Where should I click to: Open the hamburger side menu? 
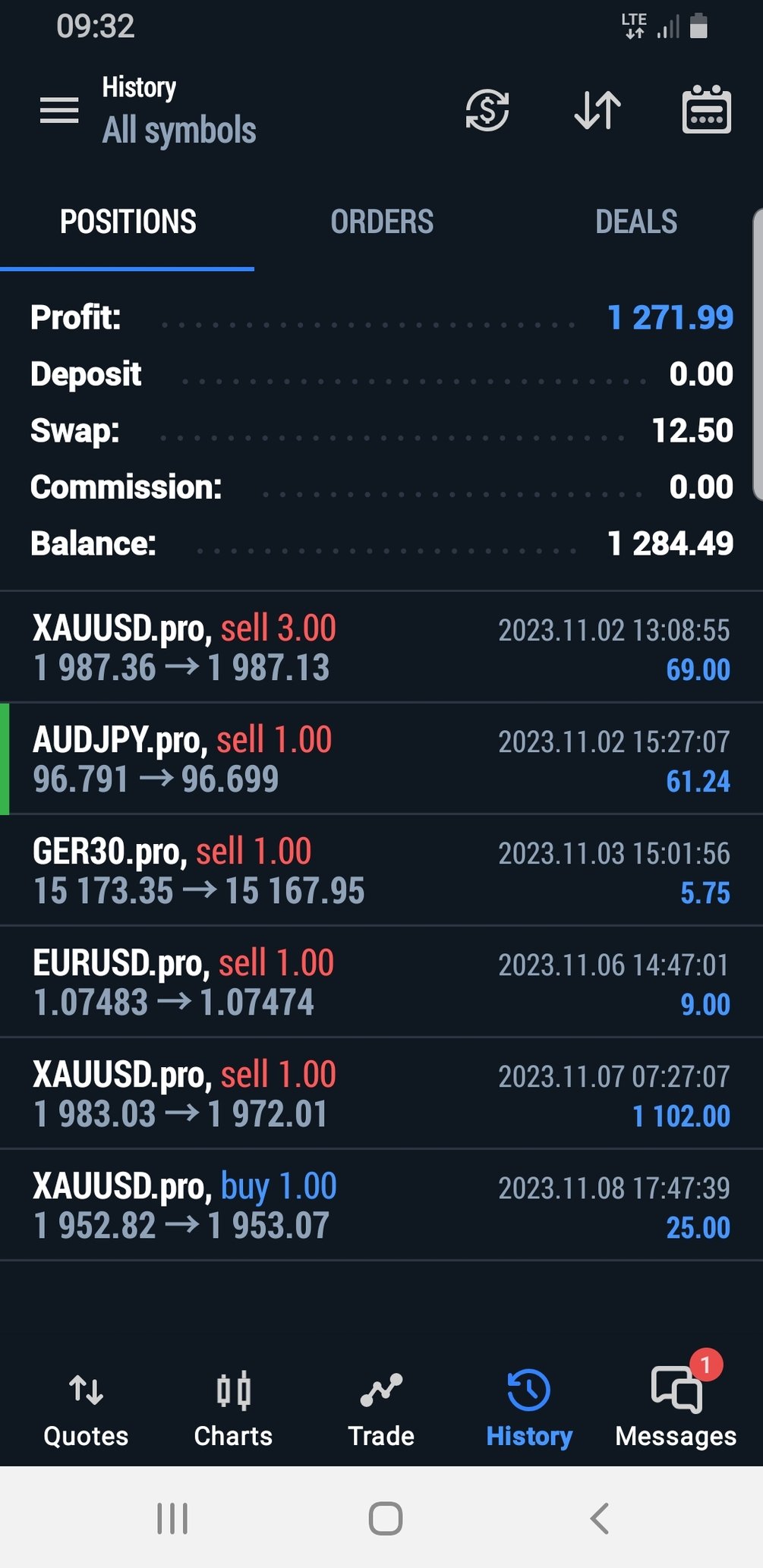coord(59,110)
